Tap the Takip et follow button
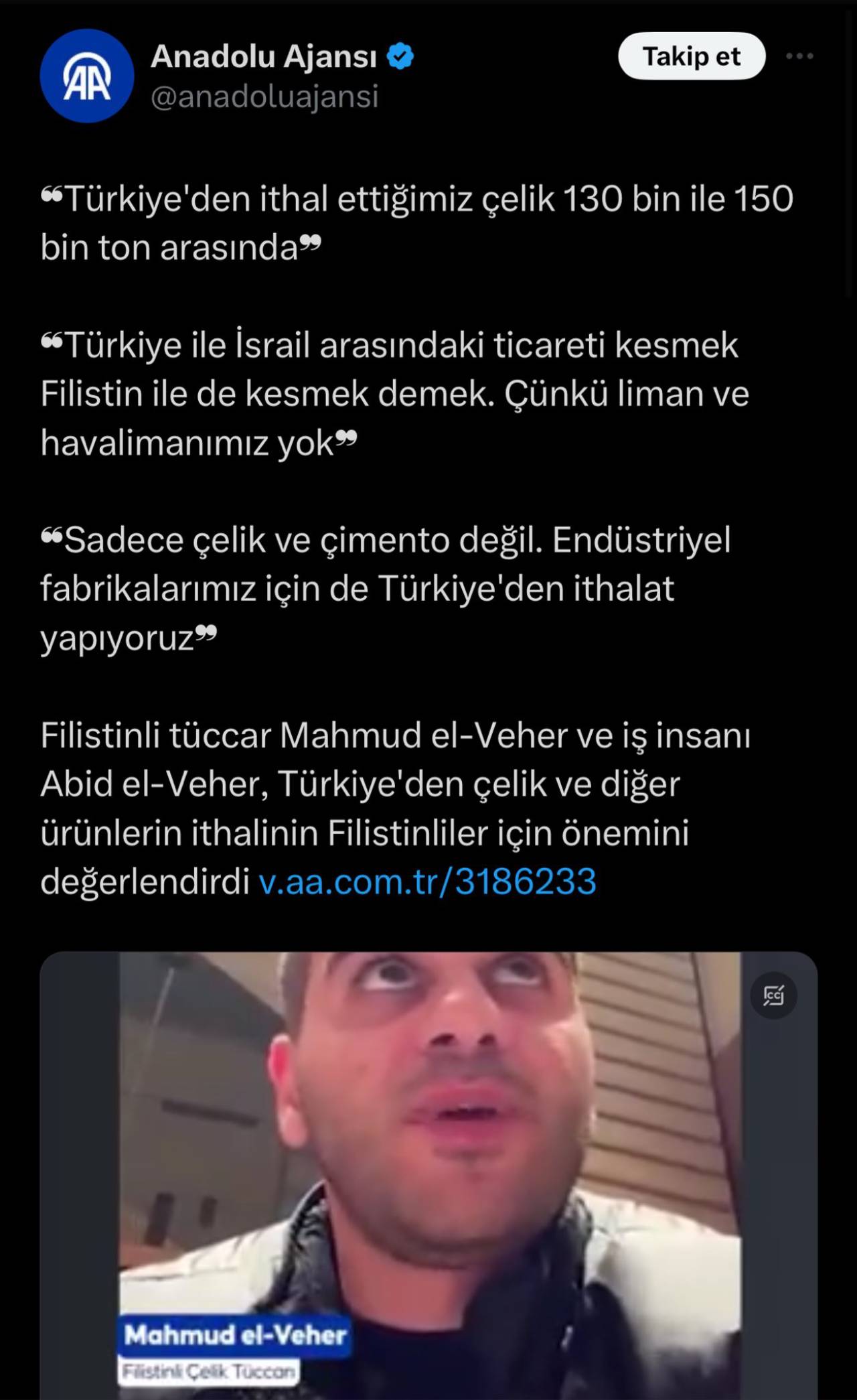The width and height of the screenshot is (857, 1400). click(691, 57)
